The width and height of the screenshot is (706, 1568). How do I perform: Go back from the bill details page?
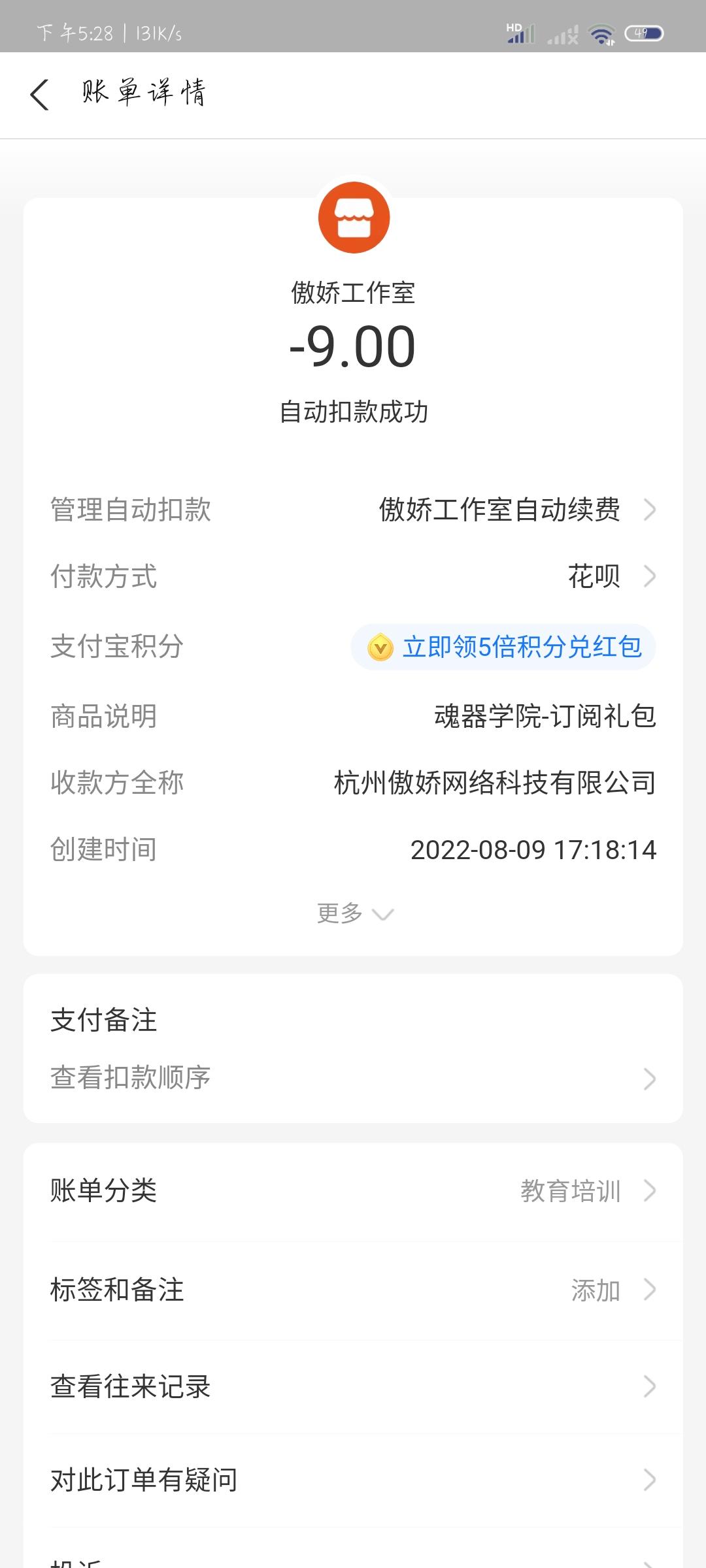[x=40, y=95]
